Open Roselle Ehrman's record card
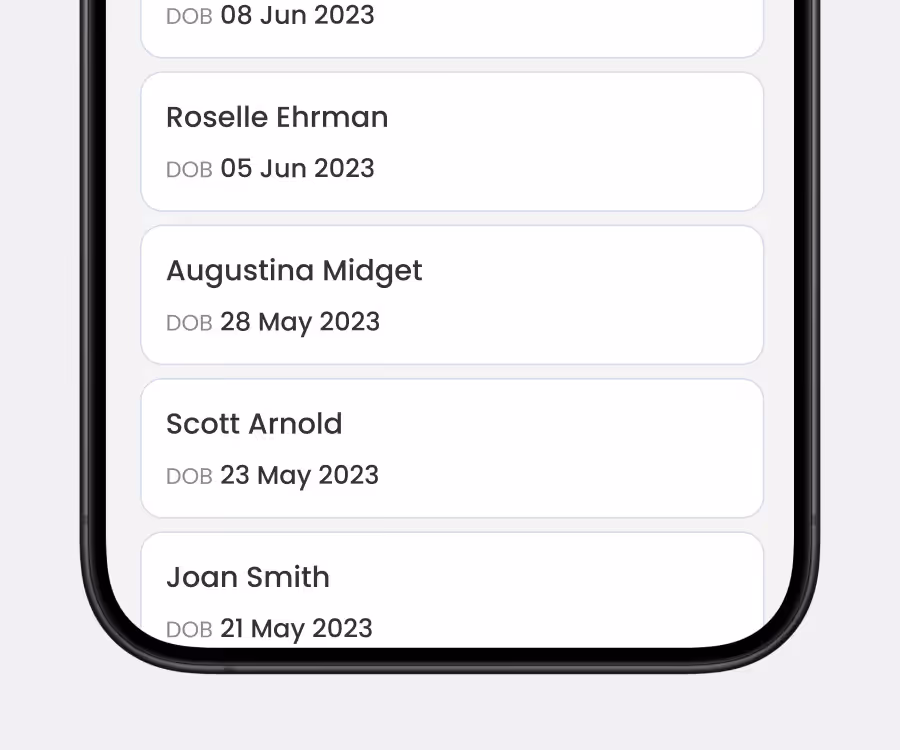 click(452, 142)
